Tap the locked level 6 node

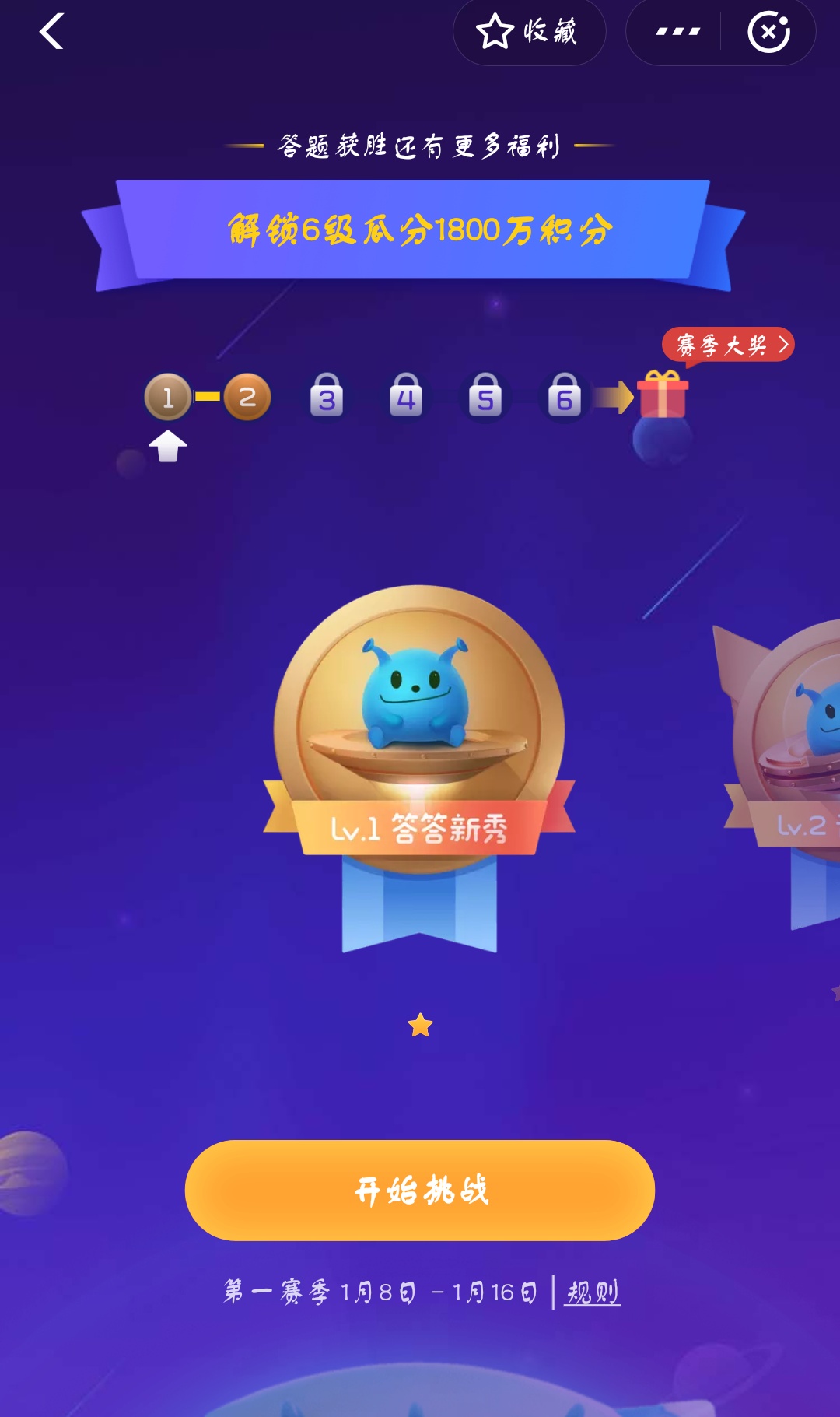tap(565, 397)
